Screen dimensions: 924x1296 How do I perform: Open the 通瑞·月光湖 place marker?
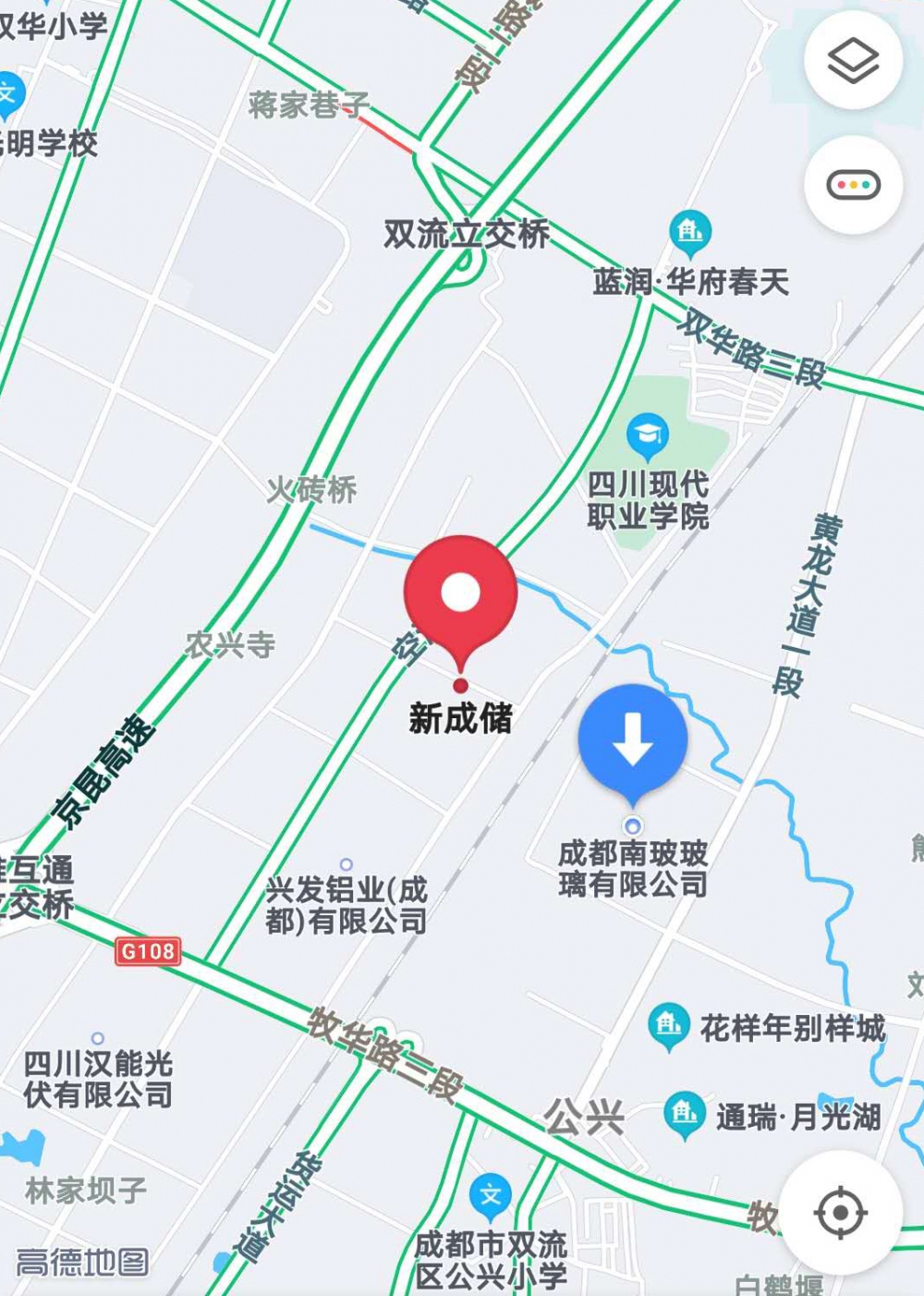[685, 1114]
